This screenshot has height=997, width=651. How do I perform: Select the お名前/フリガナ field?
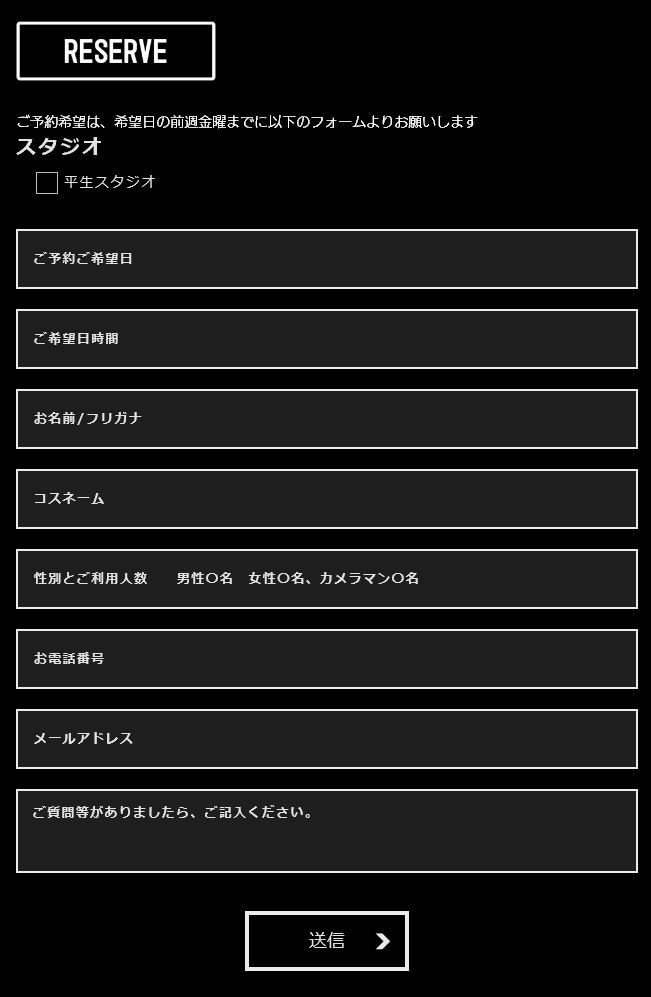326,419
